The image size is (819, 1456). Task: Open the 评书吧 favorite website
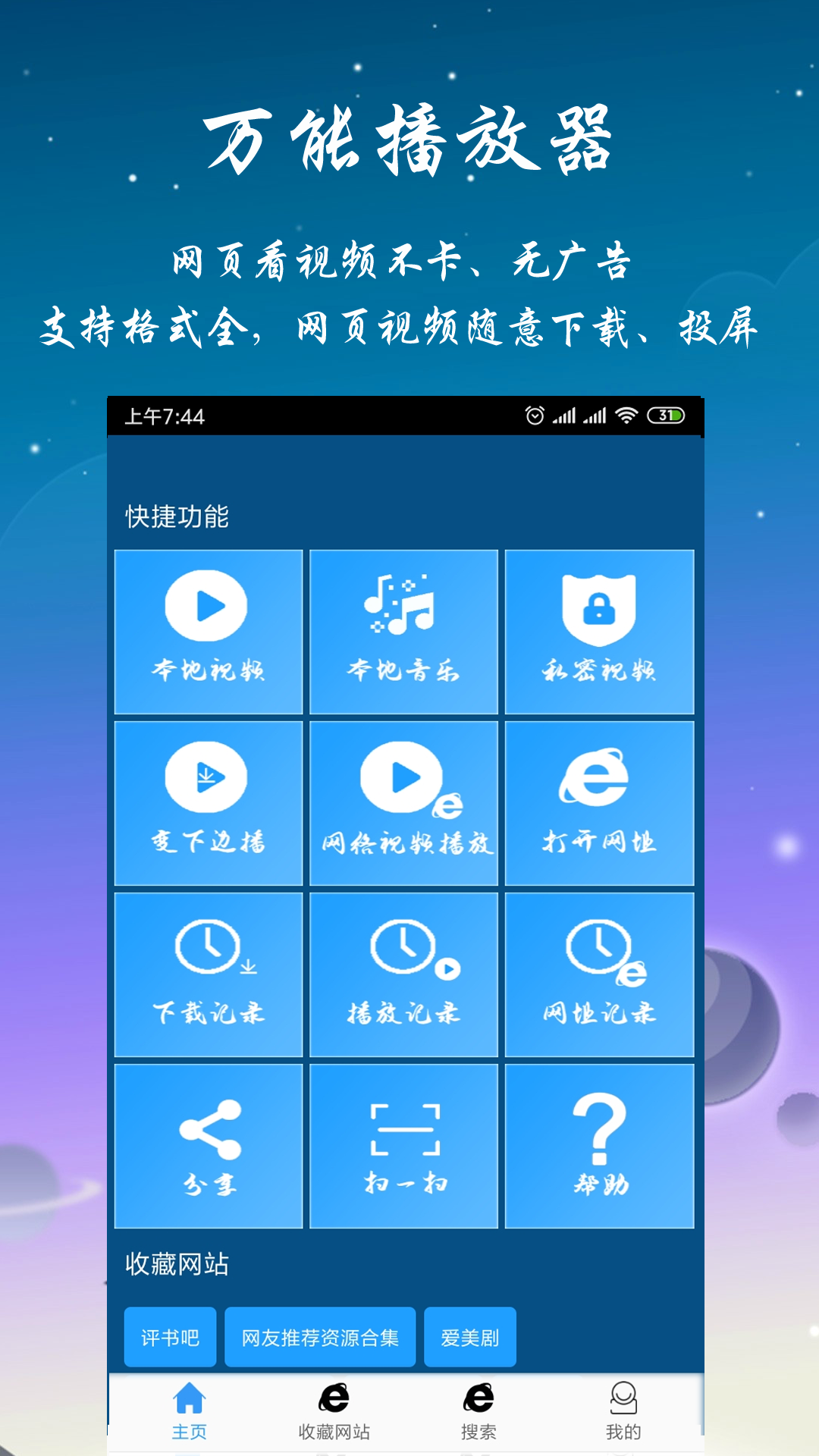[x=170, y=1337]
